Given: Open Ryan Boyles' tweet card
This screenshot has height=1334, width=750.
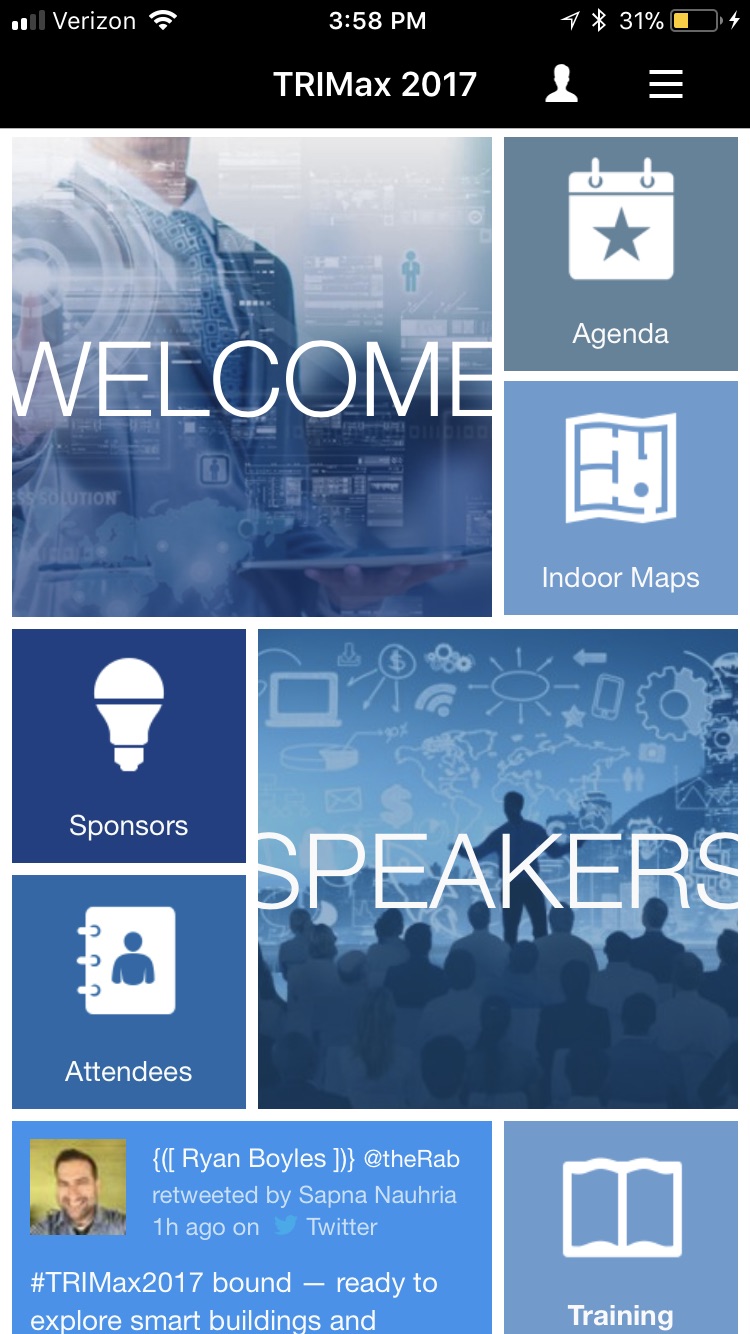Looking at the screenshot, I should [252, 1227].
